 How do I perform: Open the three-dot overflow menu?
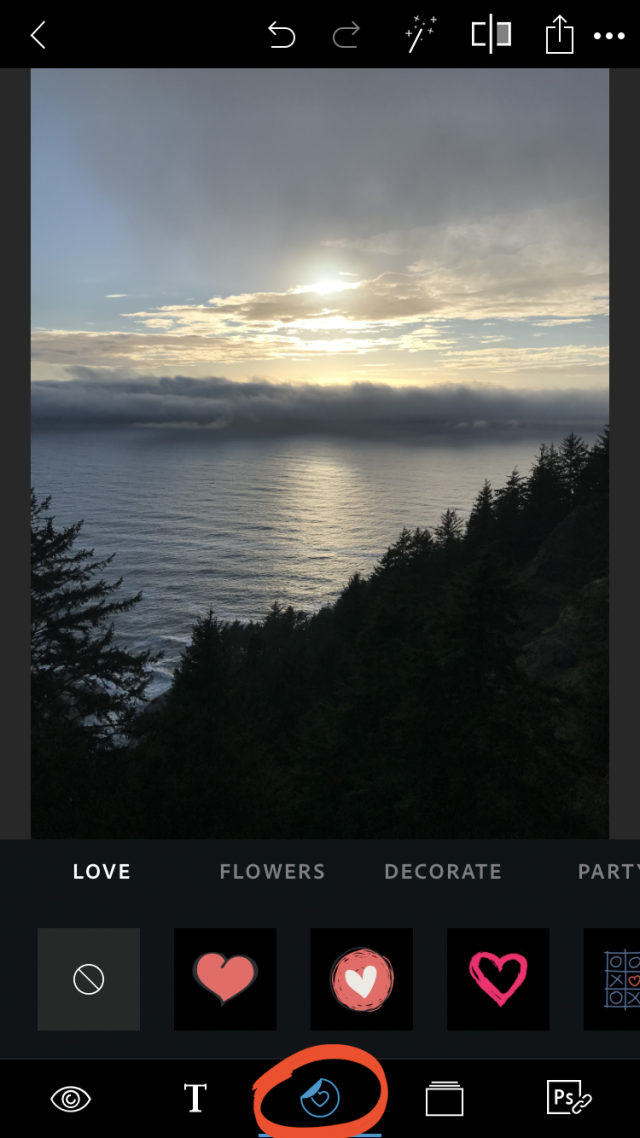click(609, 36)
